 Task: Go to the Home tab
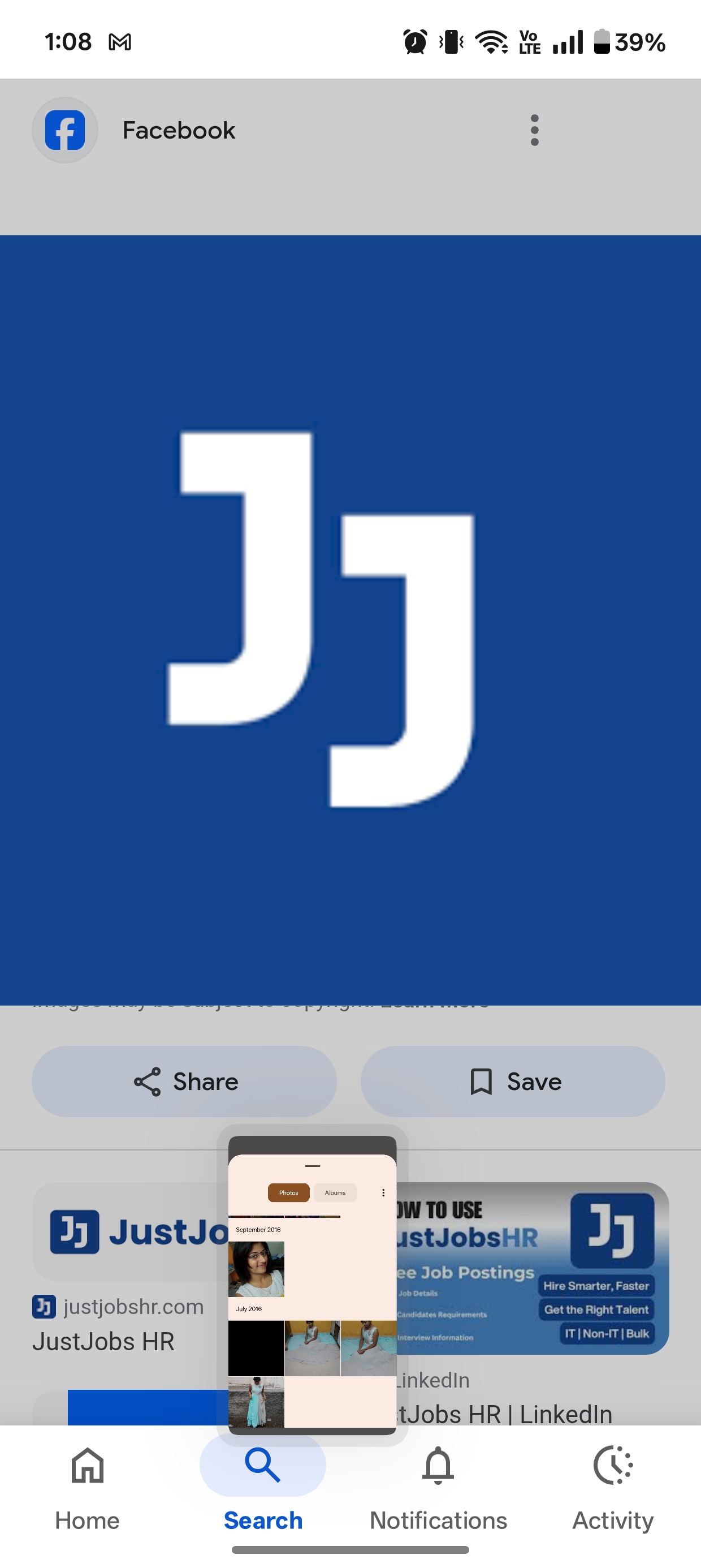pos(87,1488)
